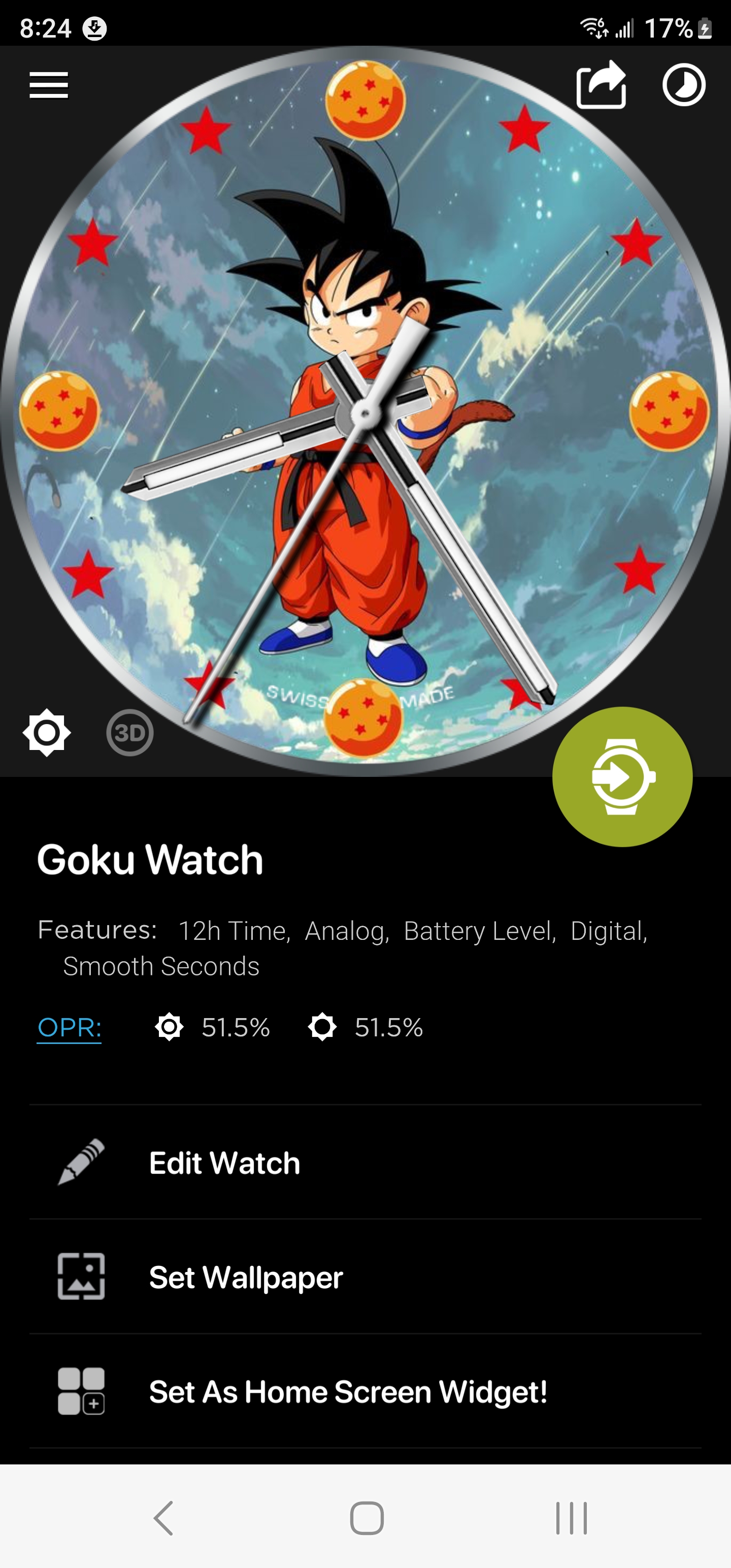Enable the 3D view mode

pos(129,732)
